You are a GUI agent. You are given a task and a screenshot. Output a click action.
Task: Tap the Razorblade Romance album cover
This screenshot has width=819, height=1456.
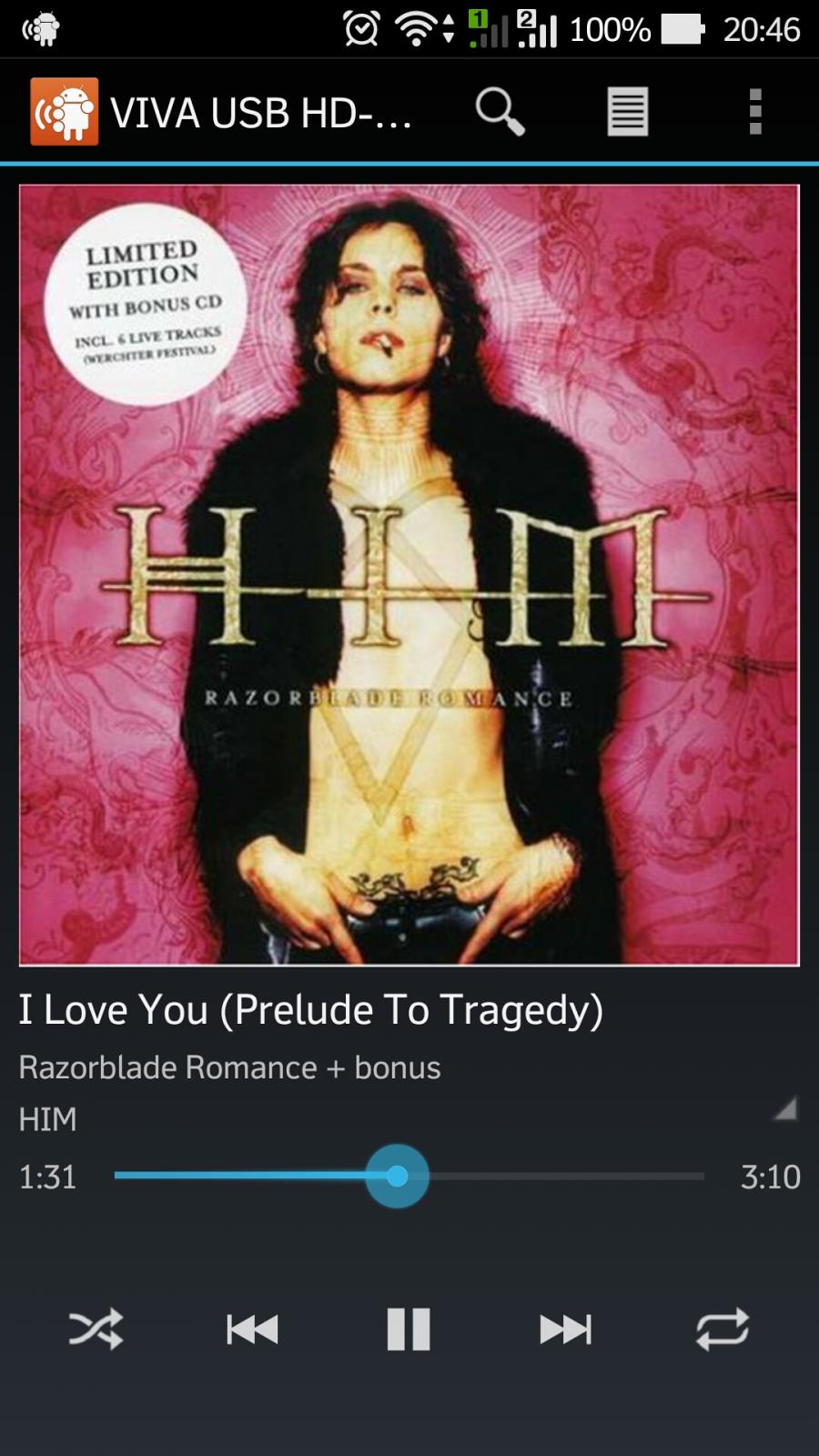409,575
